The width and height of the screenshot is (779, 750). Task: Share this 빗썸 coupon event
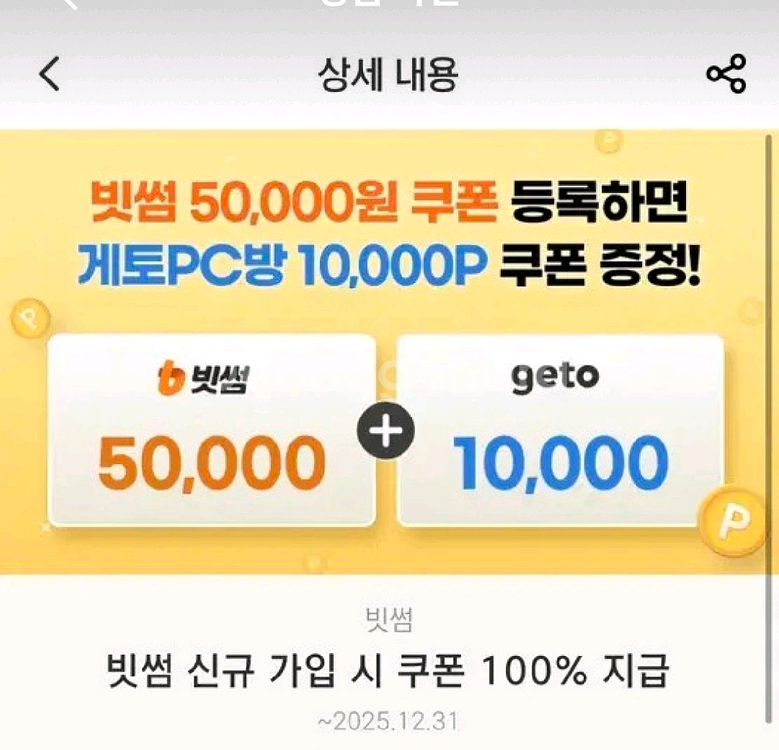[726, 75]
